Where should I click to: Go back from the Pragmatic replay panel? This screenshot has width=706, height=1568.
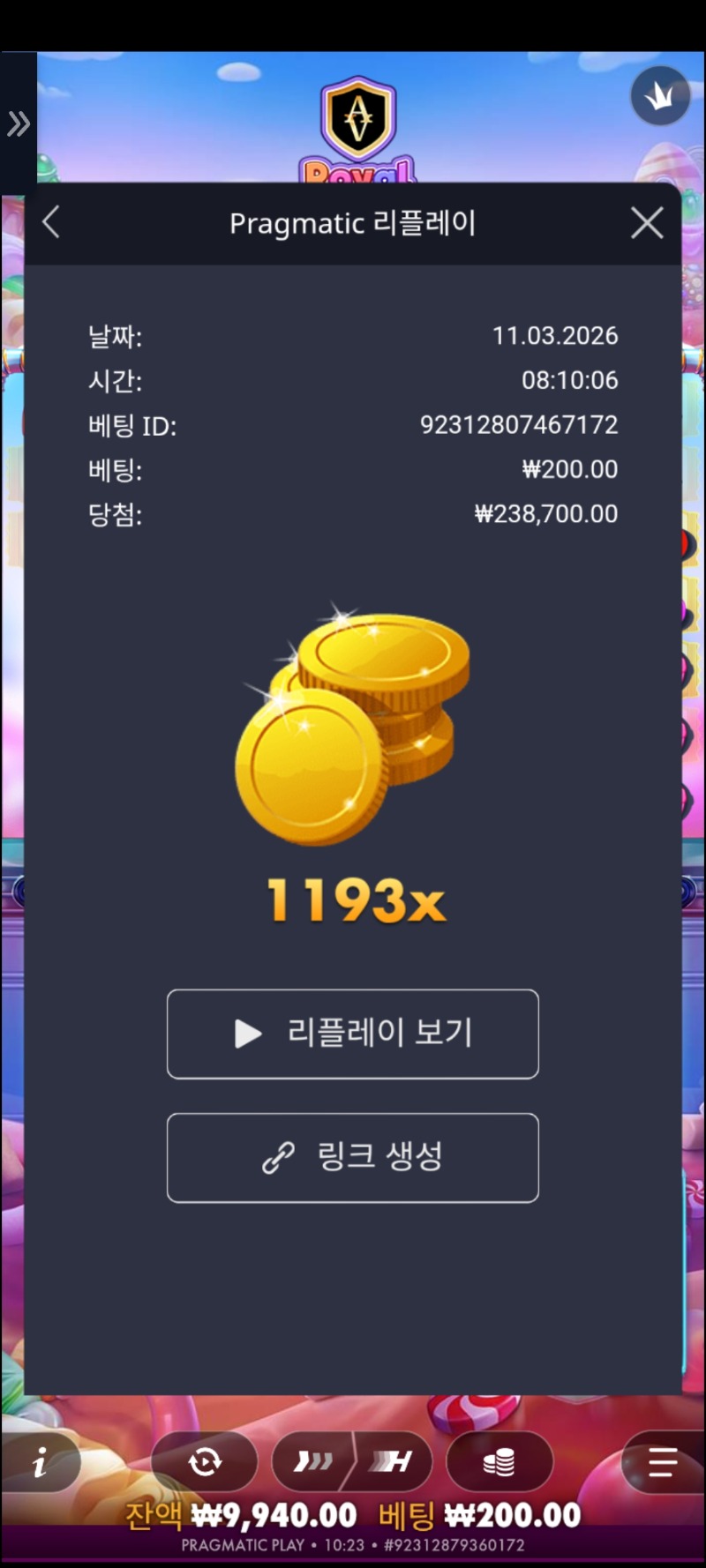pyautogui.click(x=51, y=222)
